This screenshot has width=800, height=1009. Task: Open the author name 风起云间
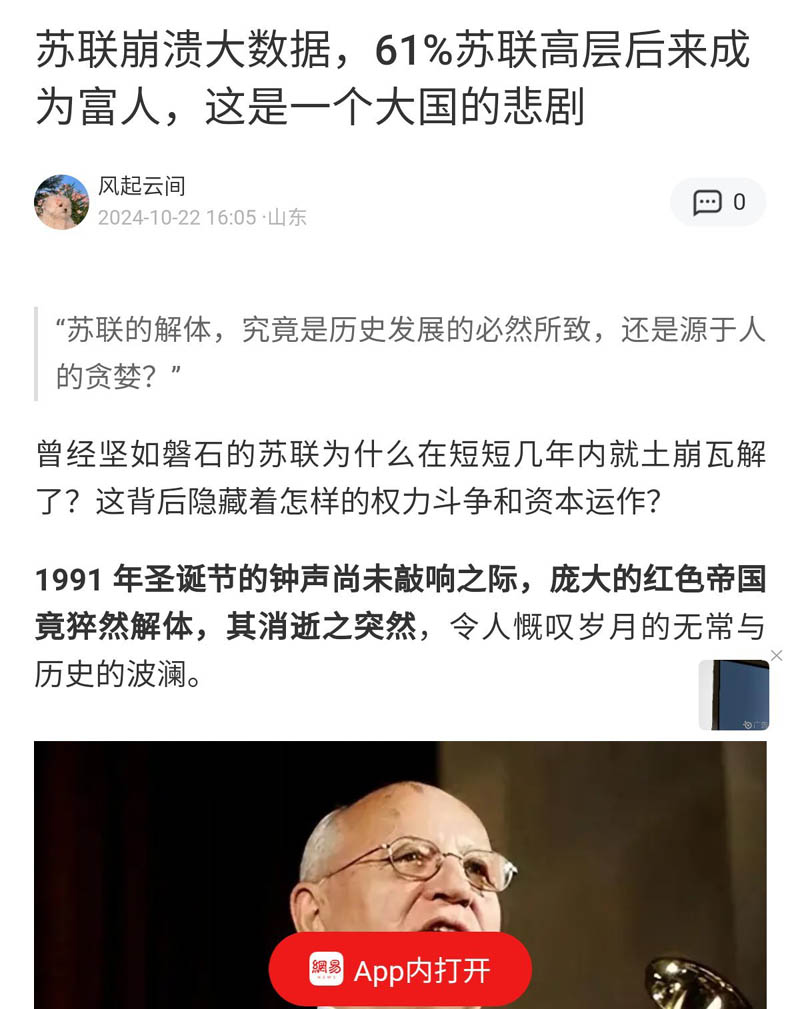point(141,187)
